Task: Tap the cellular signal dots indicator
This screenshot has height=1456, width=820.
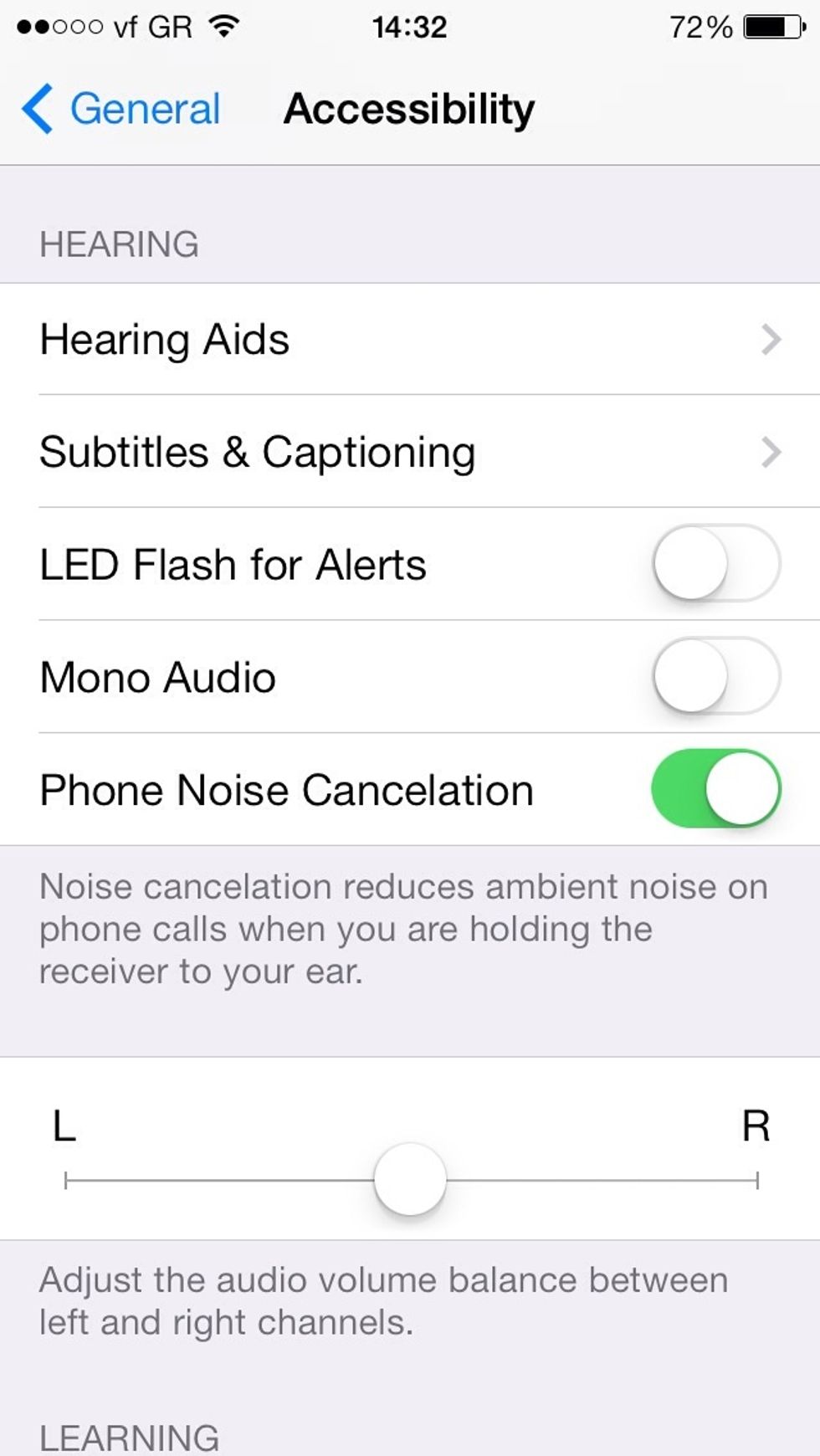Action: point(61,26)
